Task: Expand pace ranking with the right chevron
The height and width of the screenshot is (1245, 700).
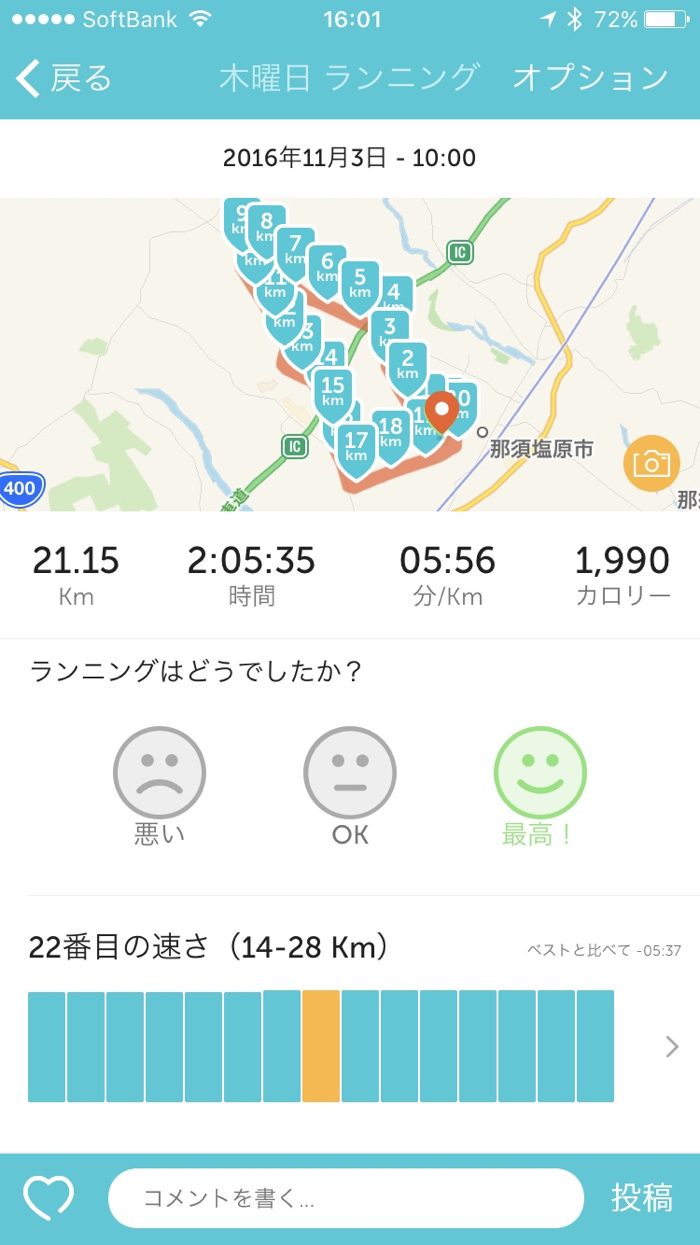Action: click(672, 1046)
